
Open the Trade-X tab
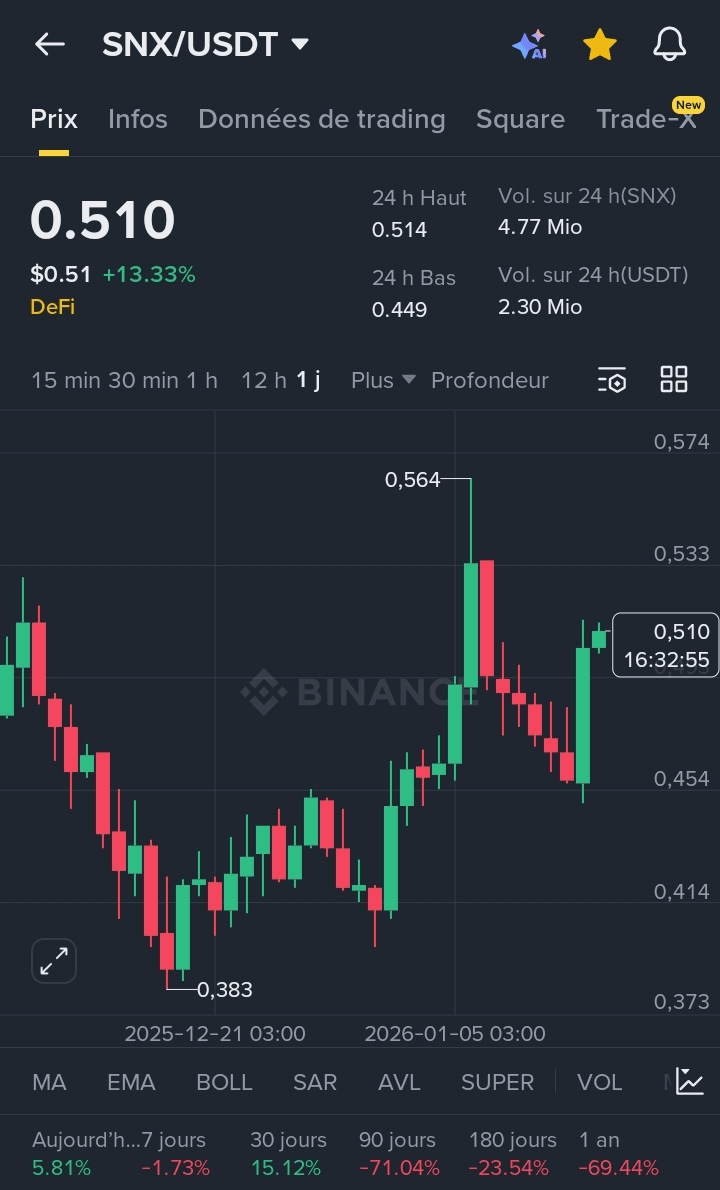click(647, 119)
